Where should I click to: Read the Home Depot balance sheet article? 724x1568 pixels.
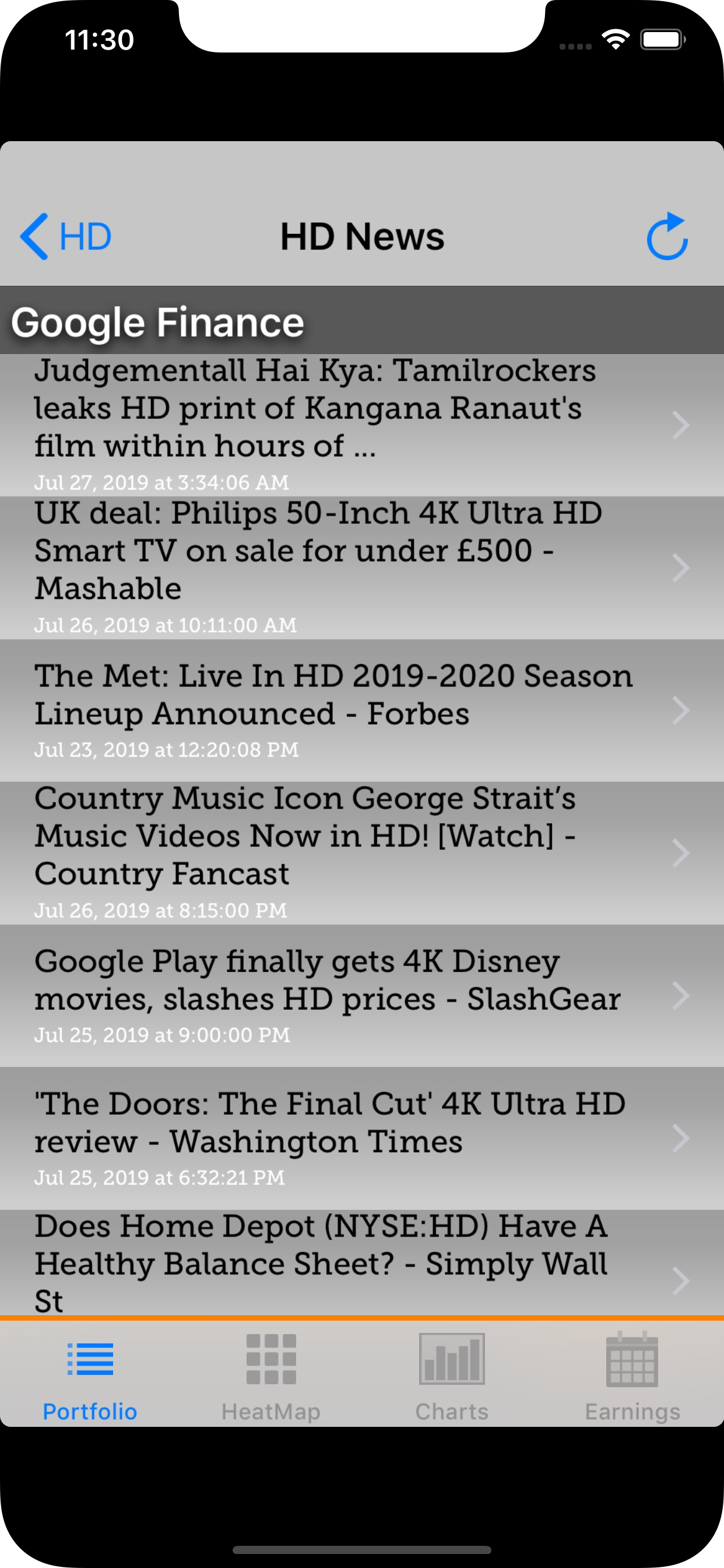click(x=362, y=1262)
